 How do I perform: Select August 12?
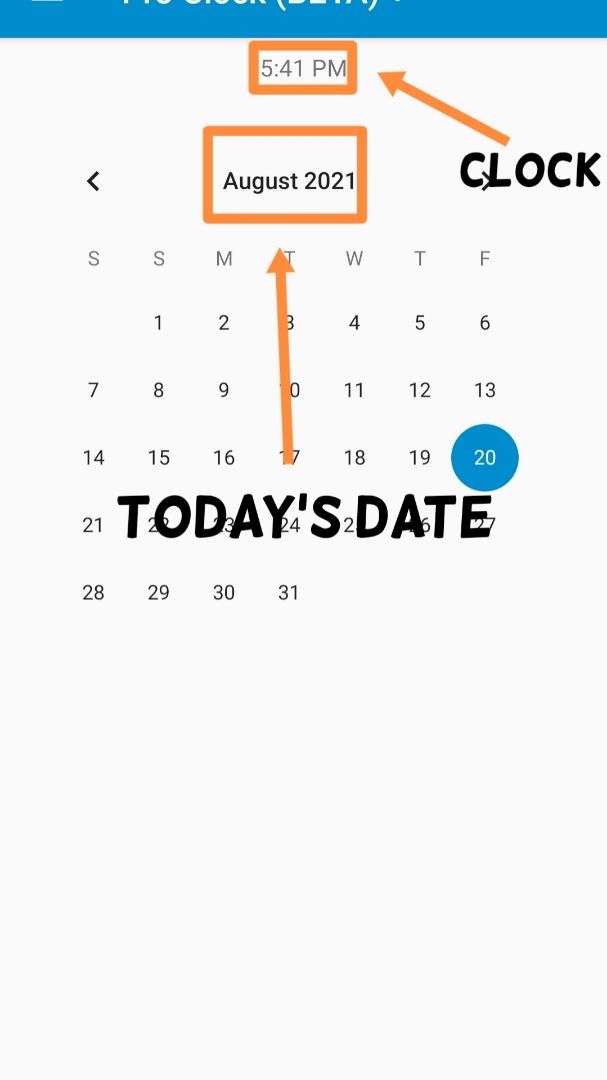420,390
